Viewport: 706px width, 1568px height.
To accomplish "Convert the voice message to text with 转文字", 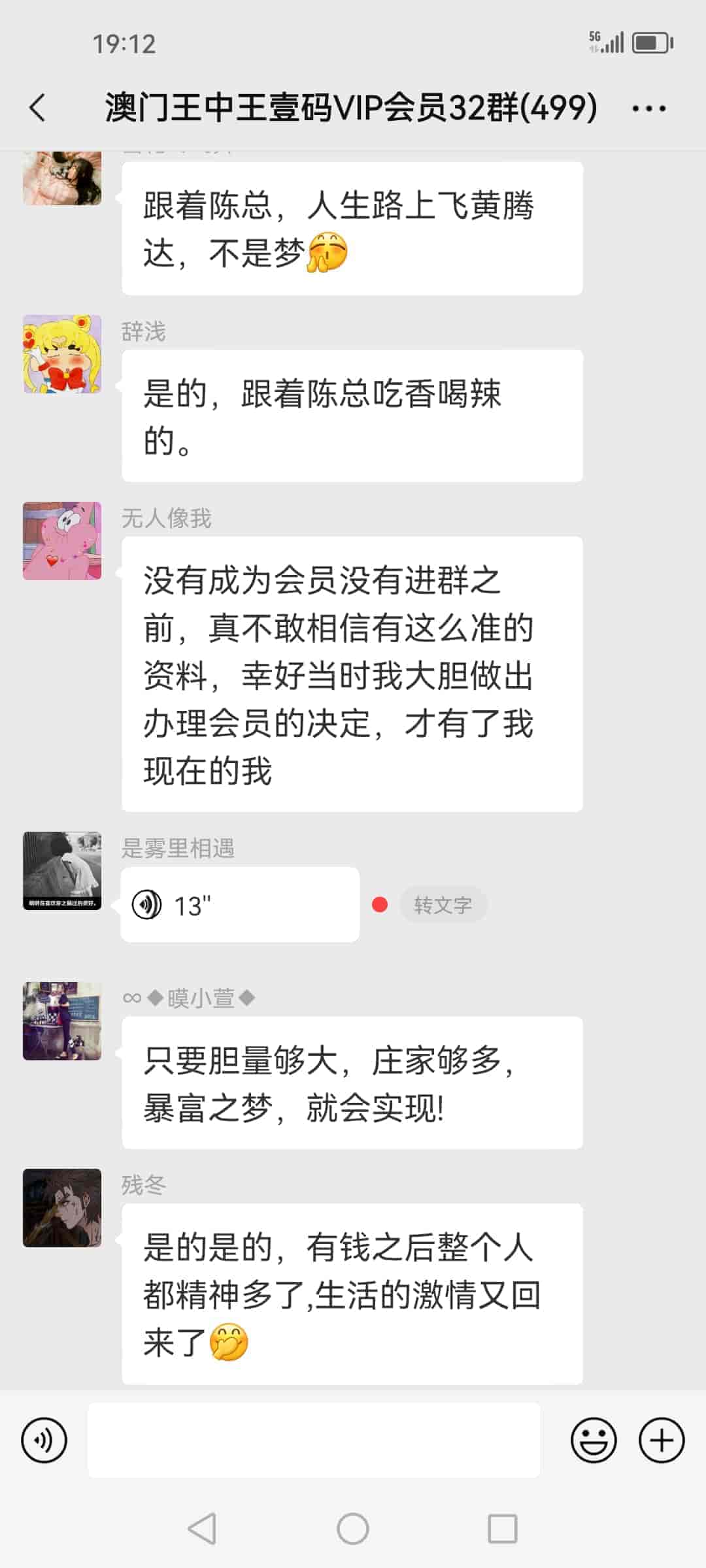I will [x=443, y=905].
